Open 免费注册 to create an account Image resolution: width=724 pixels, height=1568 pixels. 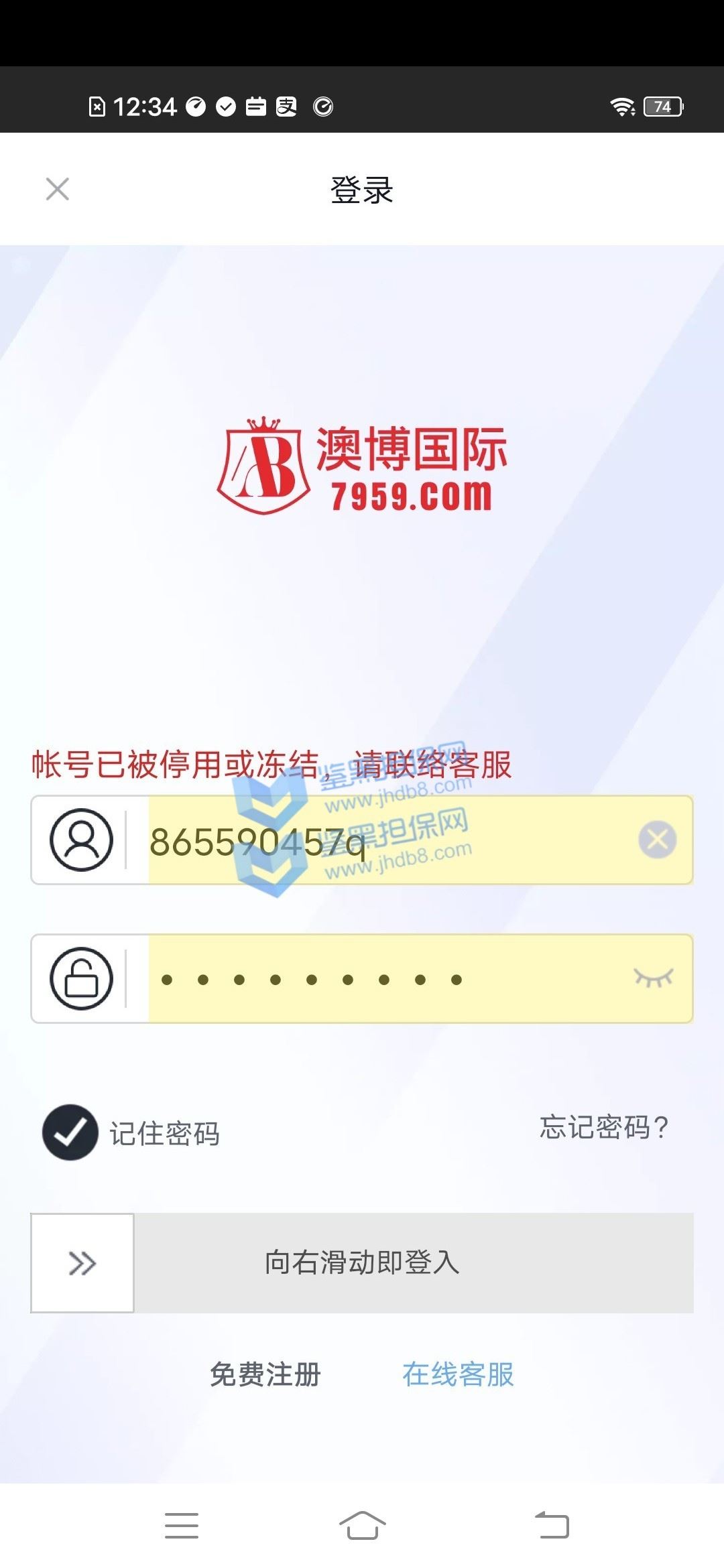[265, 1374]
